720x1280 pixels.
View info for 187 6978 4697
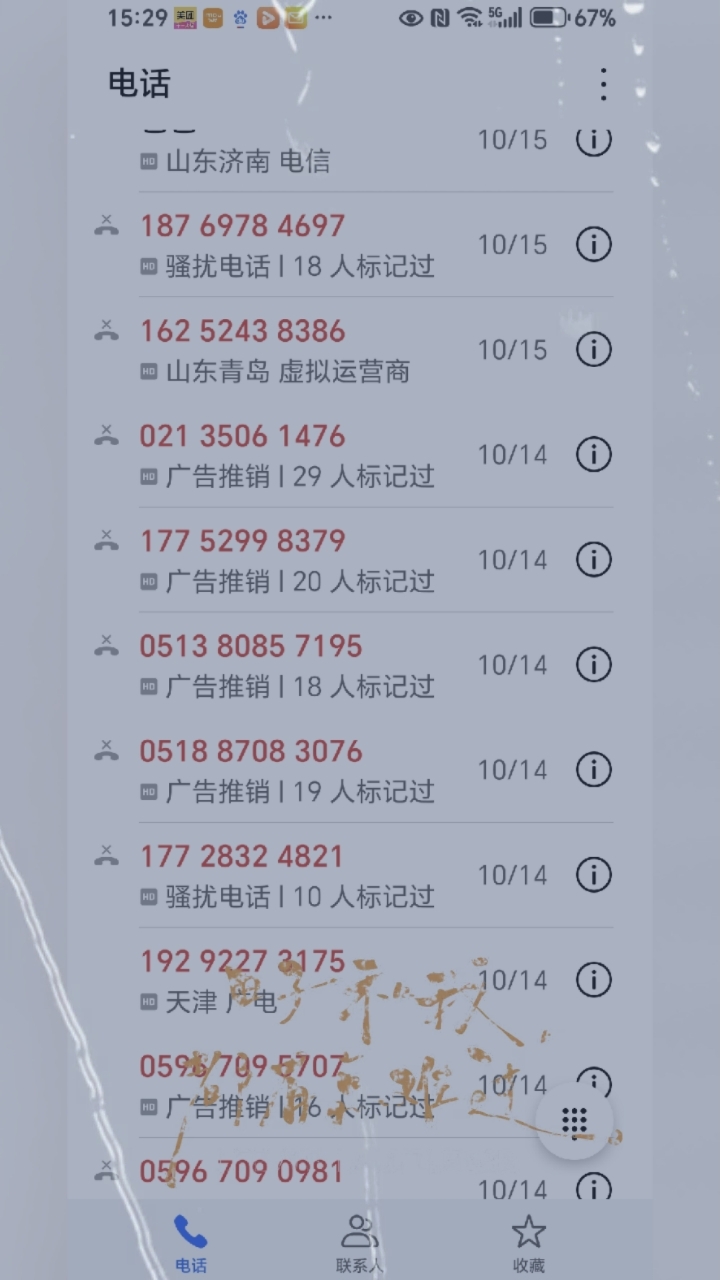(x=593, y=244)
